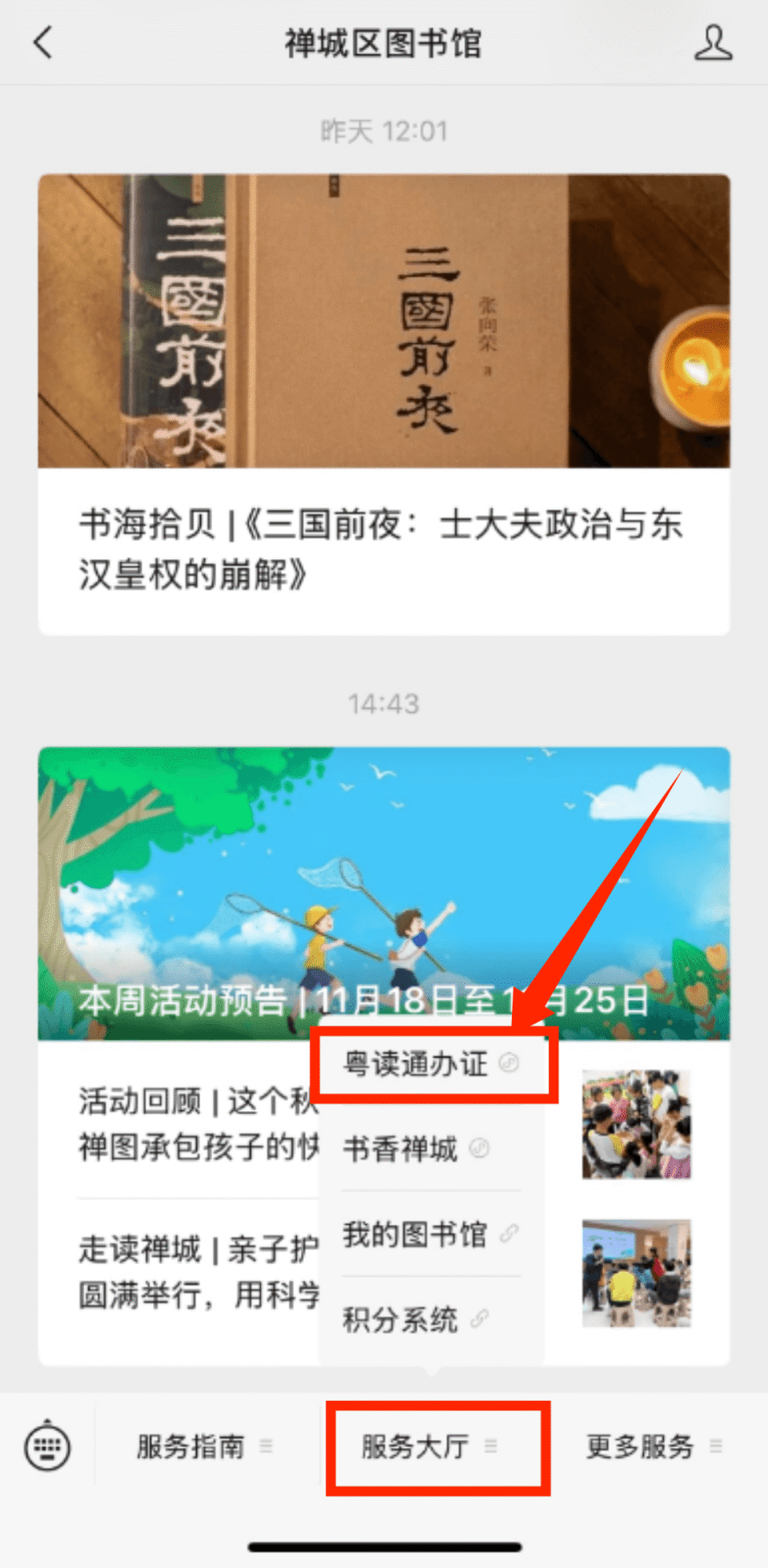This screenshot has width=768, height=1568.
Task: Click the link icon beside 积分系统
Action: click(480, 1320)
